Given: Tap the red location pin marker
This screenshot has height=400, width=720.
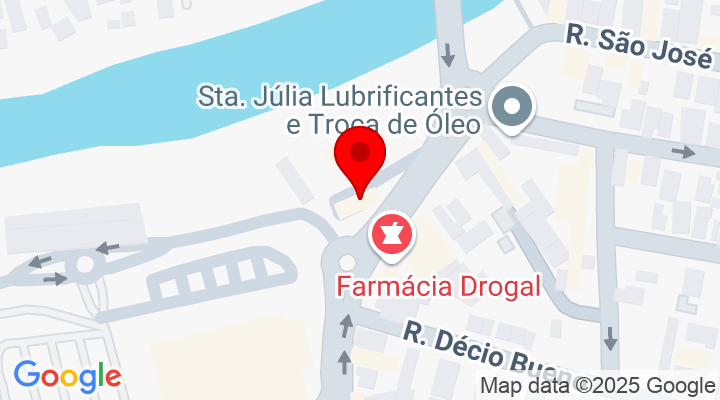Looking at the screenshot, I should [x=359, y=157].
